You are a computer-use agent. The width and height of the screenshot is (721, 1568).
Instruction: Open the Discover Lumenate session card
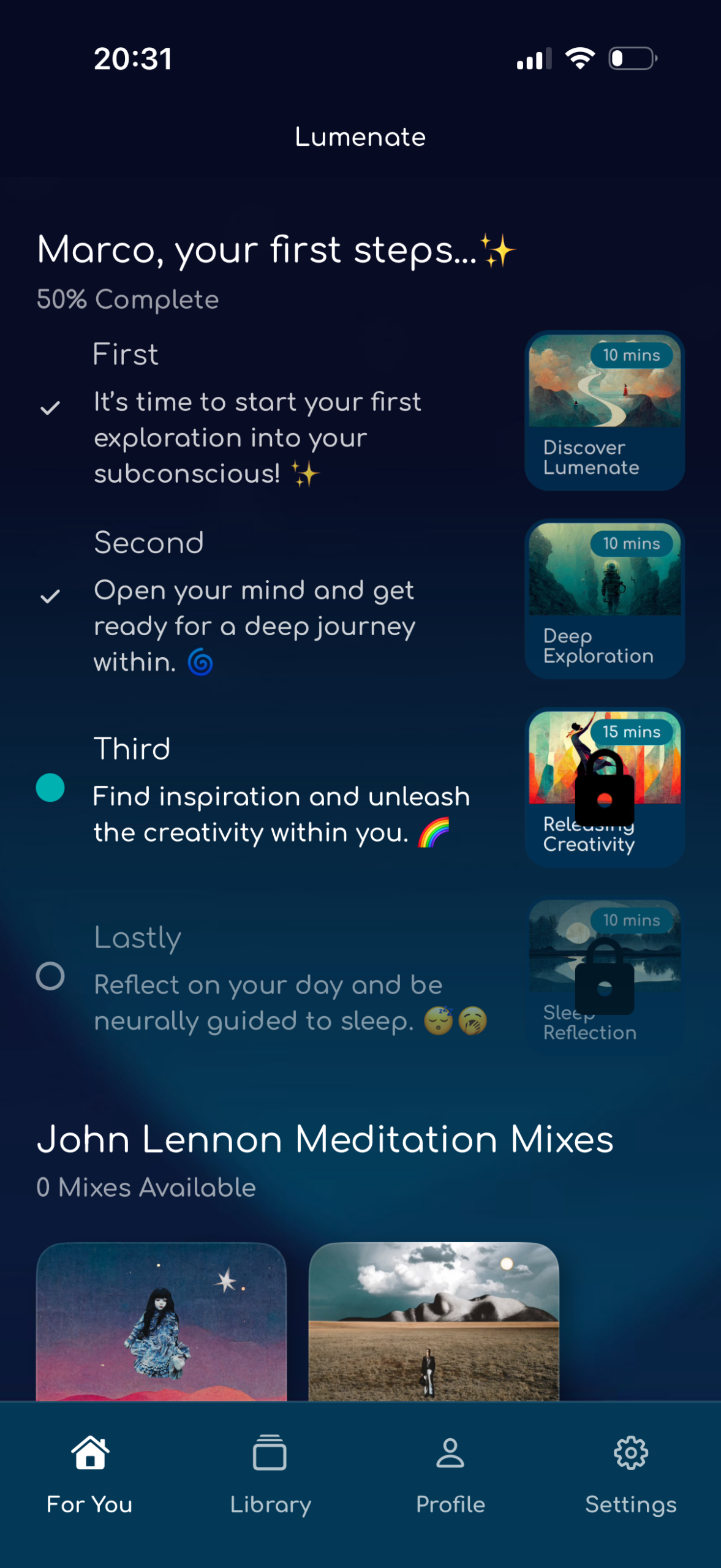604,410
